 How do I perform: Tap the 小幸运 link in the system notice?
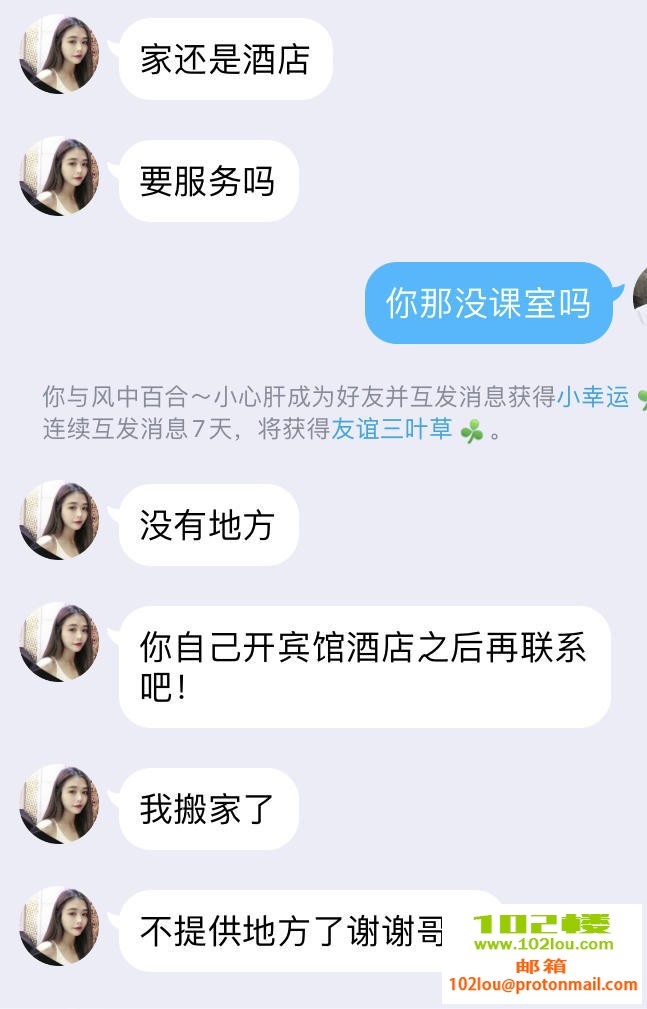tap(593, 397)
